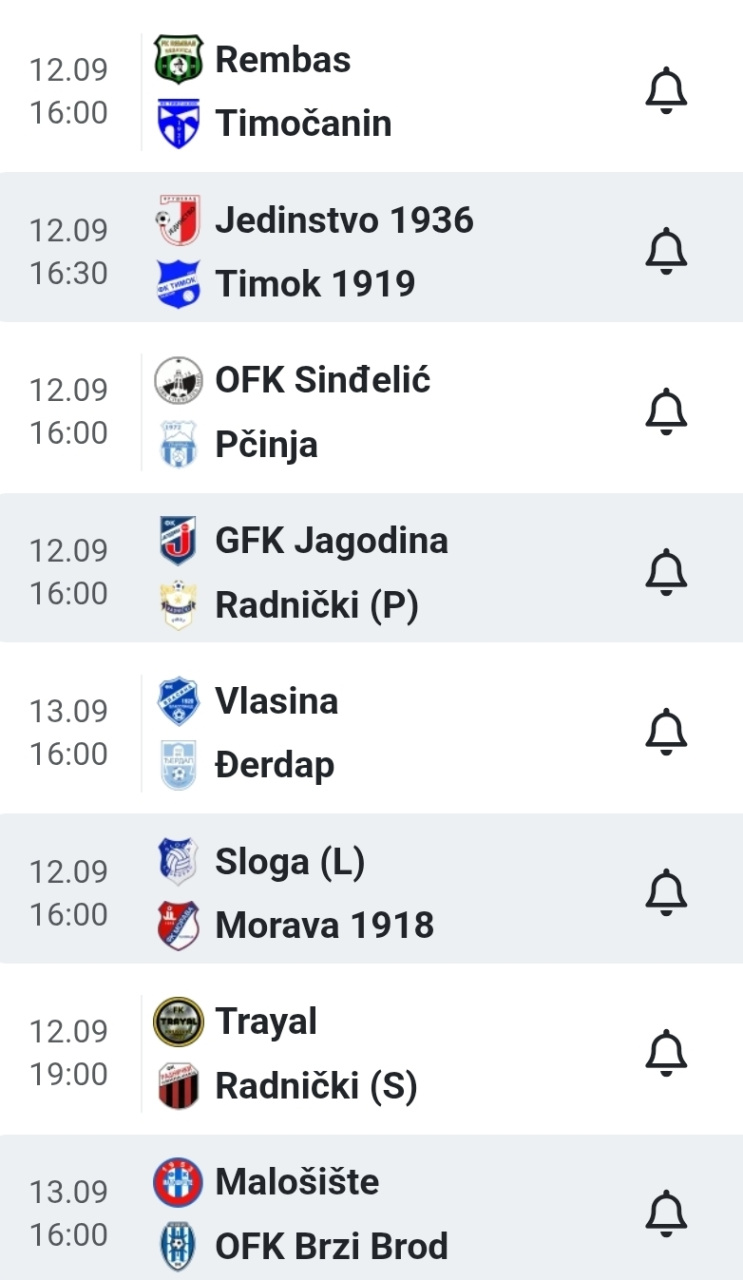This screenshot has width=743, height=1280.
Task: Tap the bell next to Vlasina vs Đerdap
Action: pos(666,733)
